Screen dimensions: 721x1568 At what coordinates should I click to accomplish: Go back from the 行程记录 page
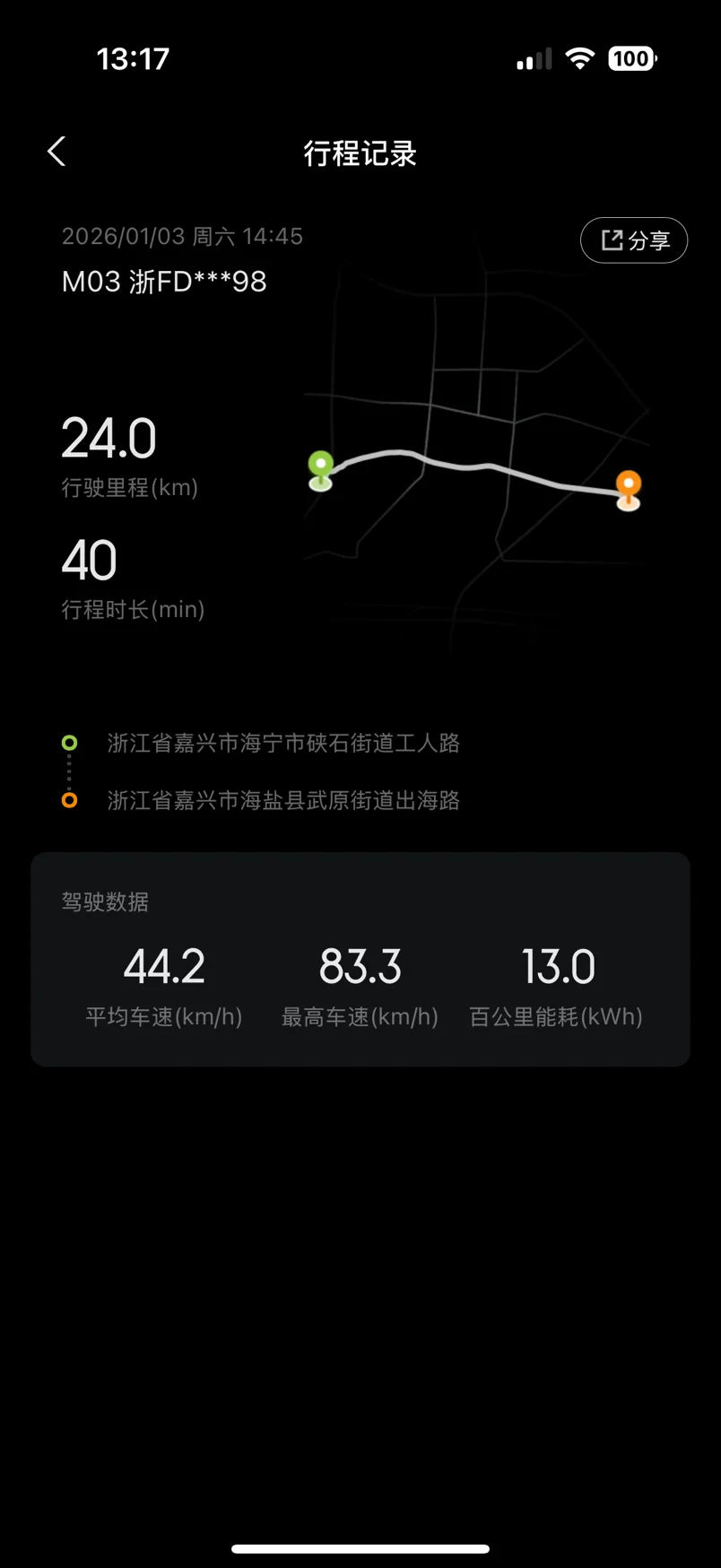tap(56, 152)
